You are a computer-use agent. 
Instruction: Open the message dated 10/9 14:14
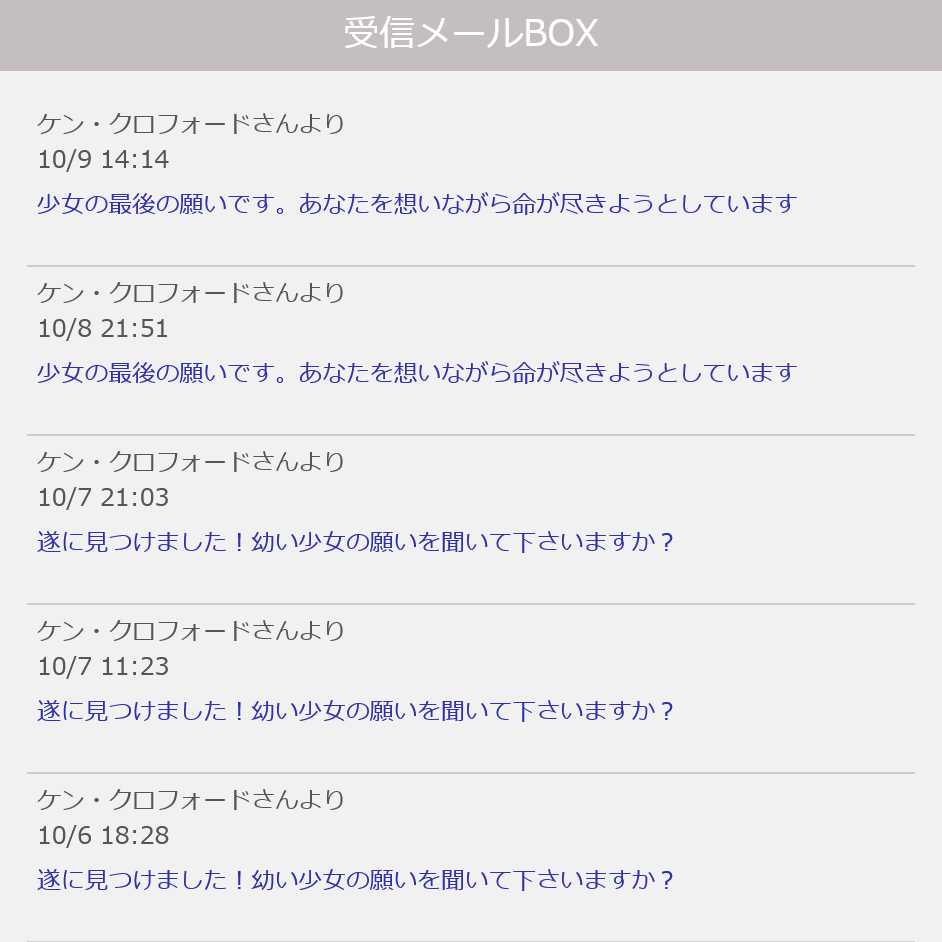[416, 204]
